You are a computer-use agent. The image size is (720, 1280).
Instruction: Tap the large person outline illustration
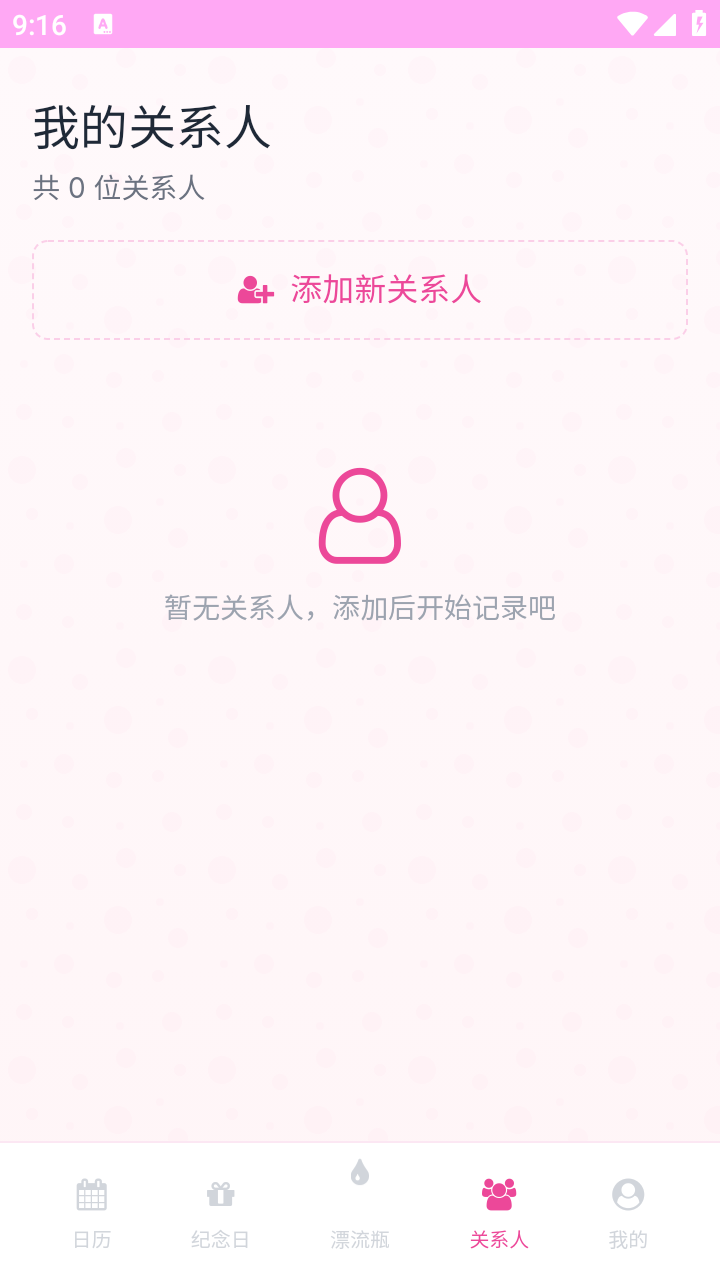[x=360, y=517]
